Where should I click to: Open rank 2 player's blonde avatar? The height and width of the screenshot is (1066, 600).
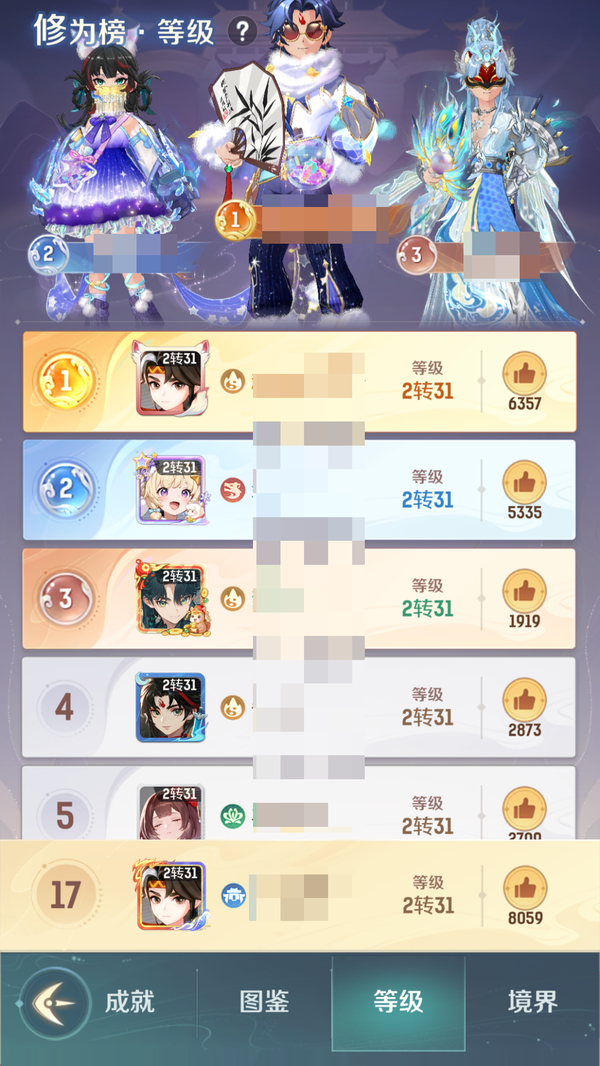[171, 491]
